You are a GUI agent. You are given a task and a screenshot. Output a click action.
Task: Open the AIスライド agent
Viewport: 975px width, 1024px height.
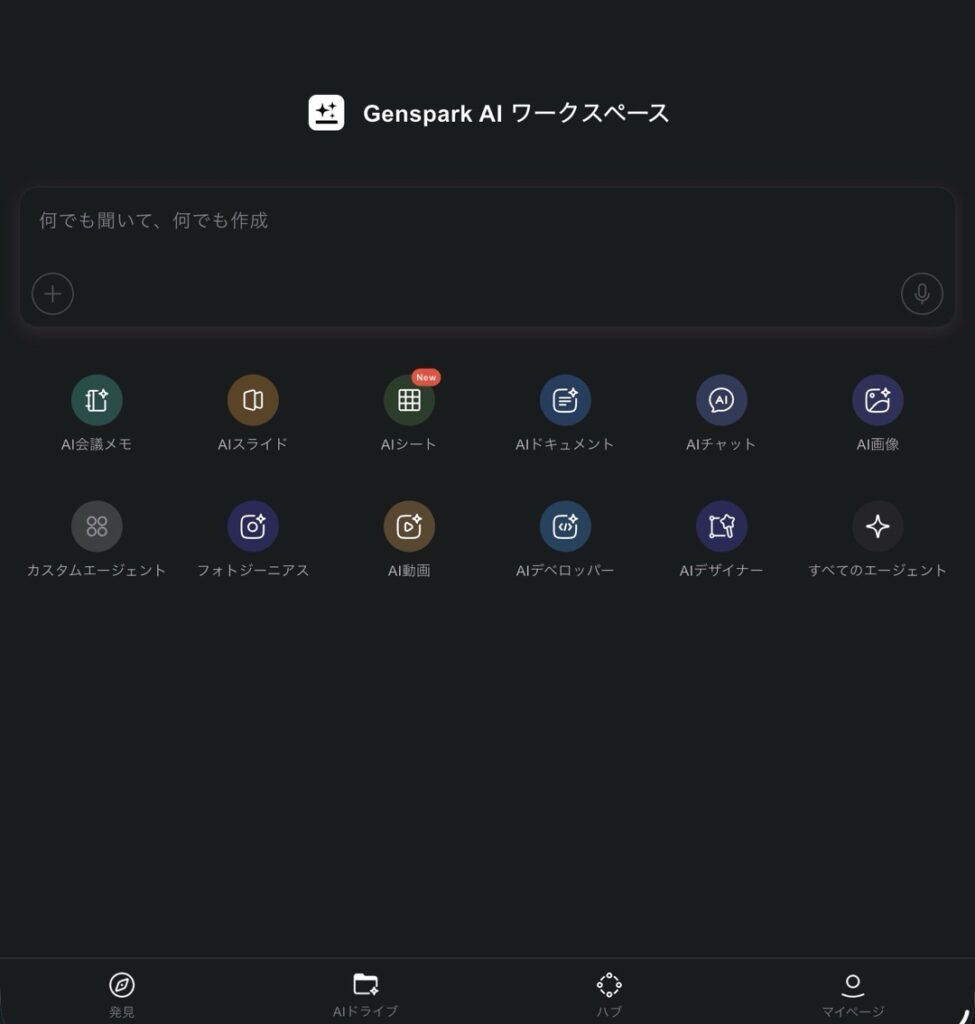click(x=253, y=401)
